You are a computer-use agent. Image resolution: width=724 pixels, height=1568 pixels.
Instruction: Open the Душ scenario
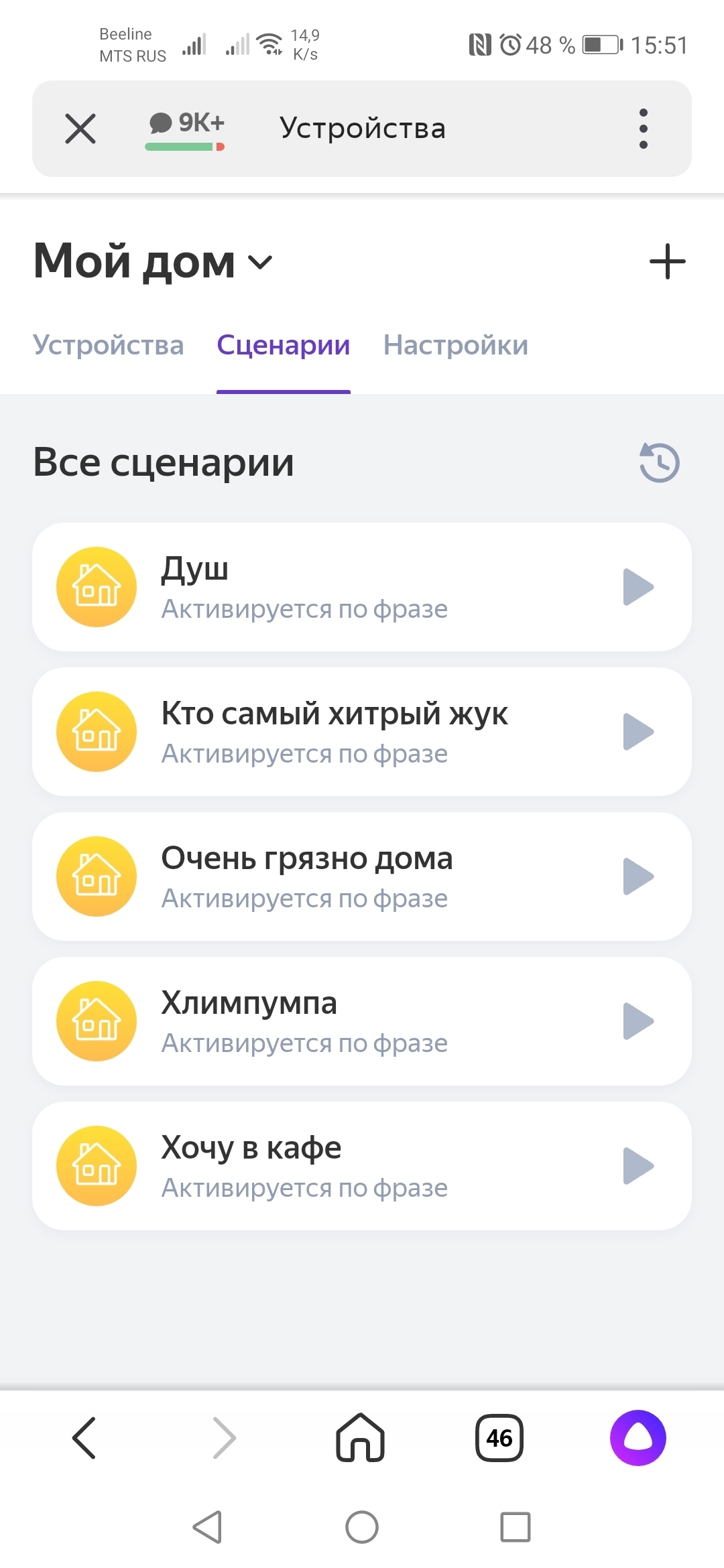362,587
